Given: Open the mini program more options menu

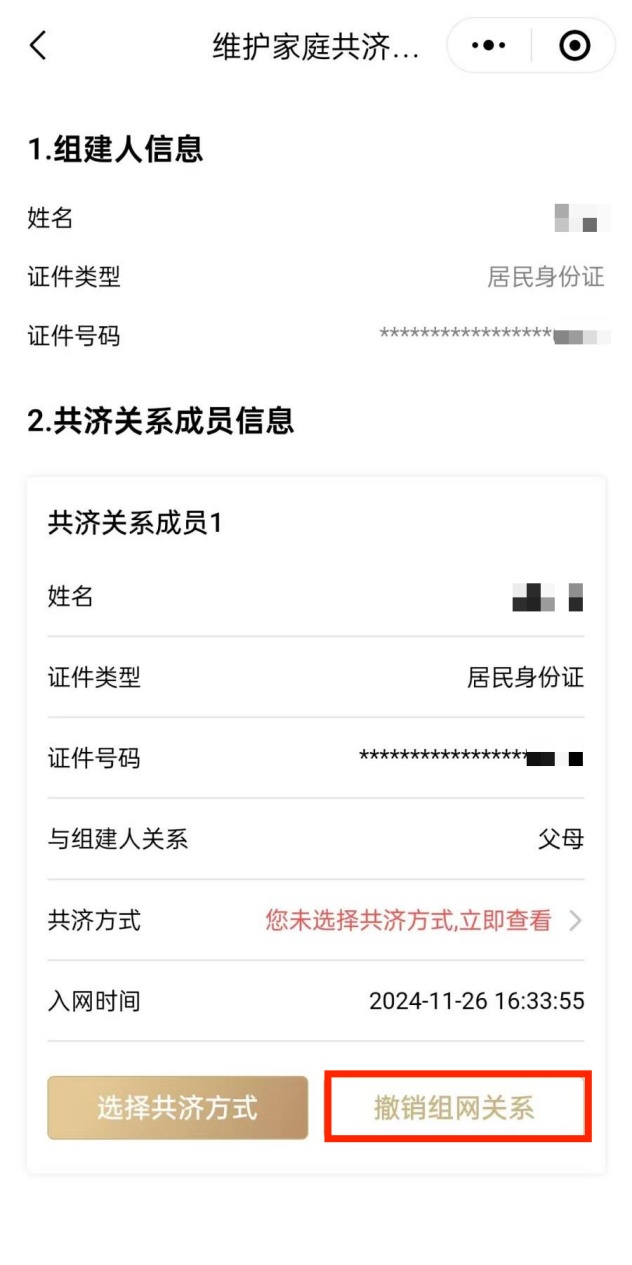Looking at the screenshot, I should [488, 46].
